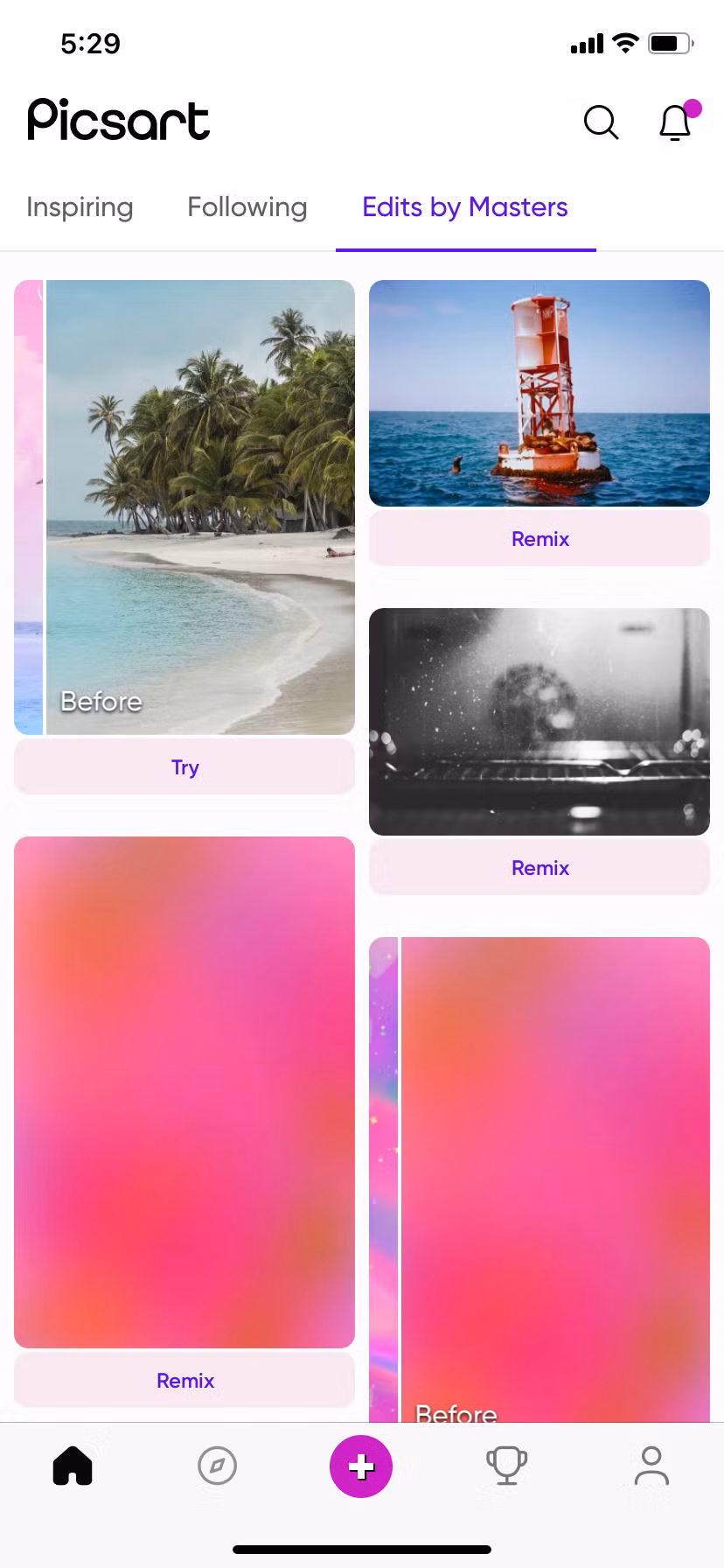The image size is (724, 1568).
Task: Select the grayscale oven photo
Action: tap(540, 720)
